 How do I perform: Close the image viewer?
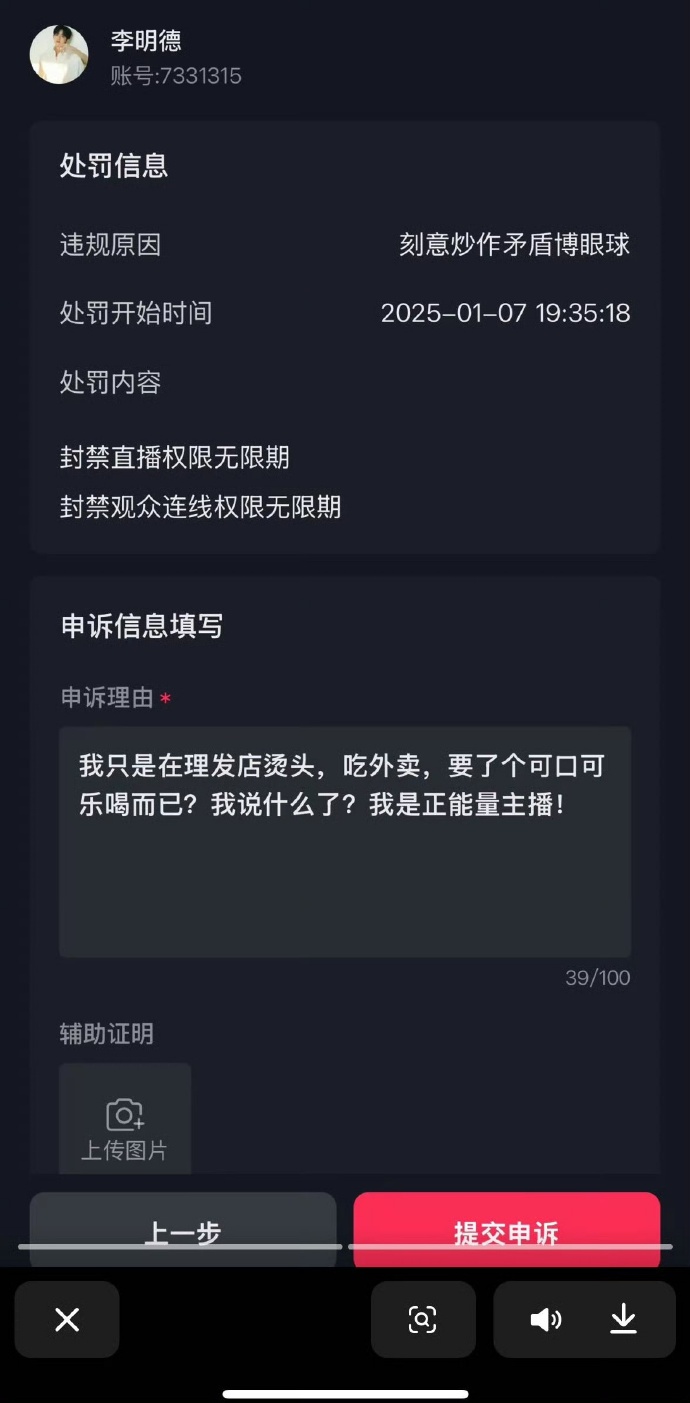coord(67,1320)
